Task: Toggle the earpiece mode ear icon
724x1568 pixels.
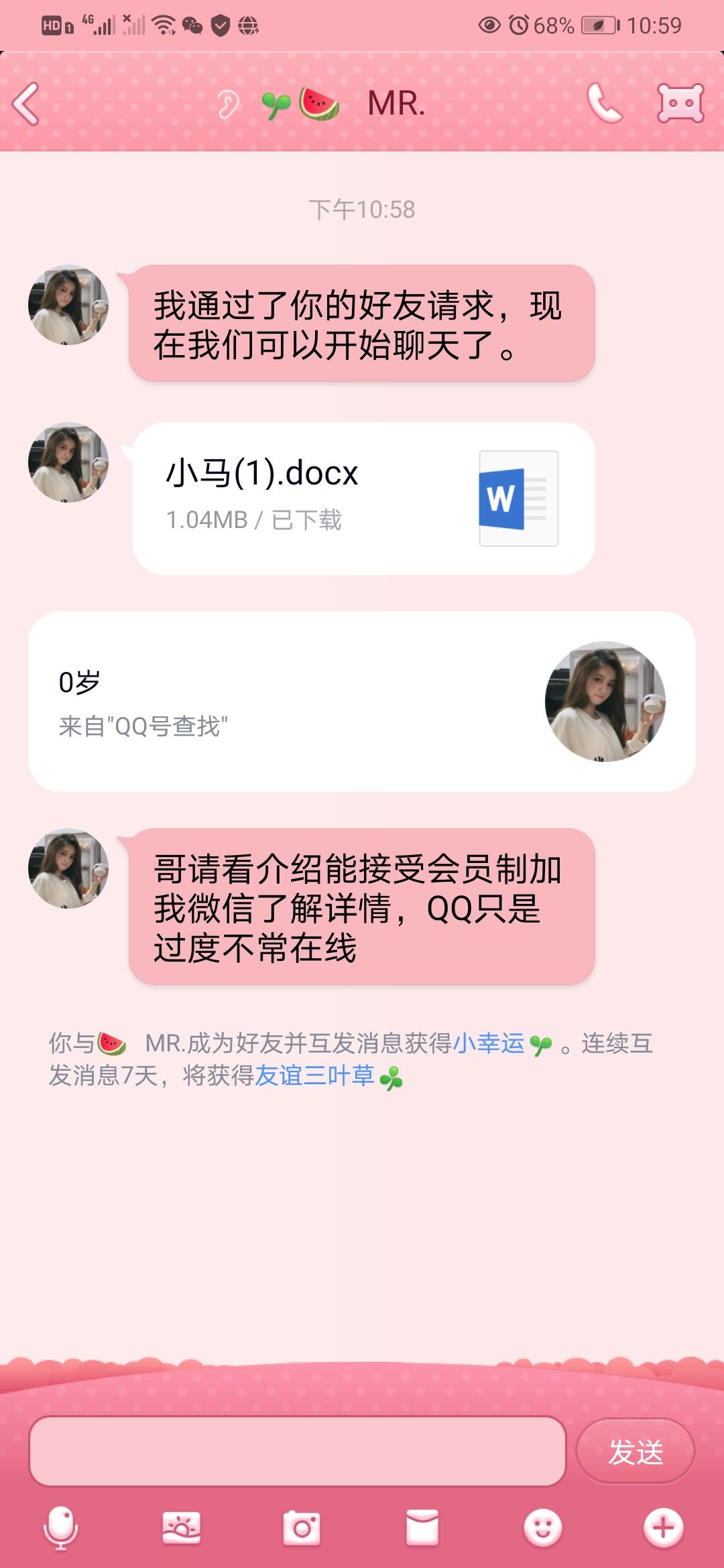Action: (228, 105)
